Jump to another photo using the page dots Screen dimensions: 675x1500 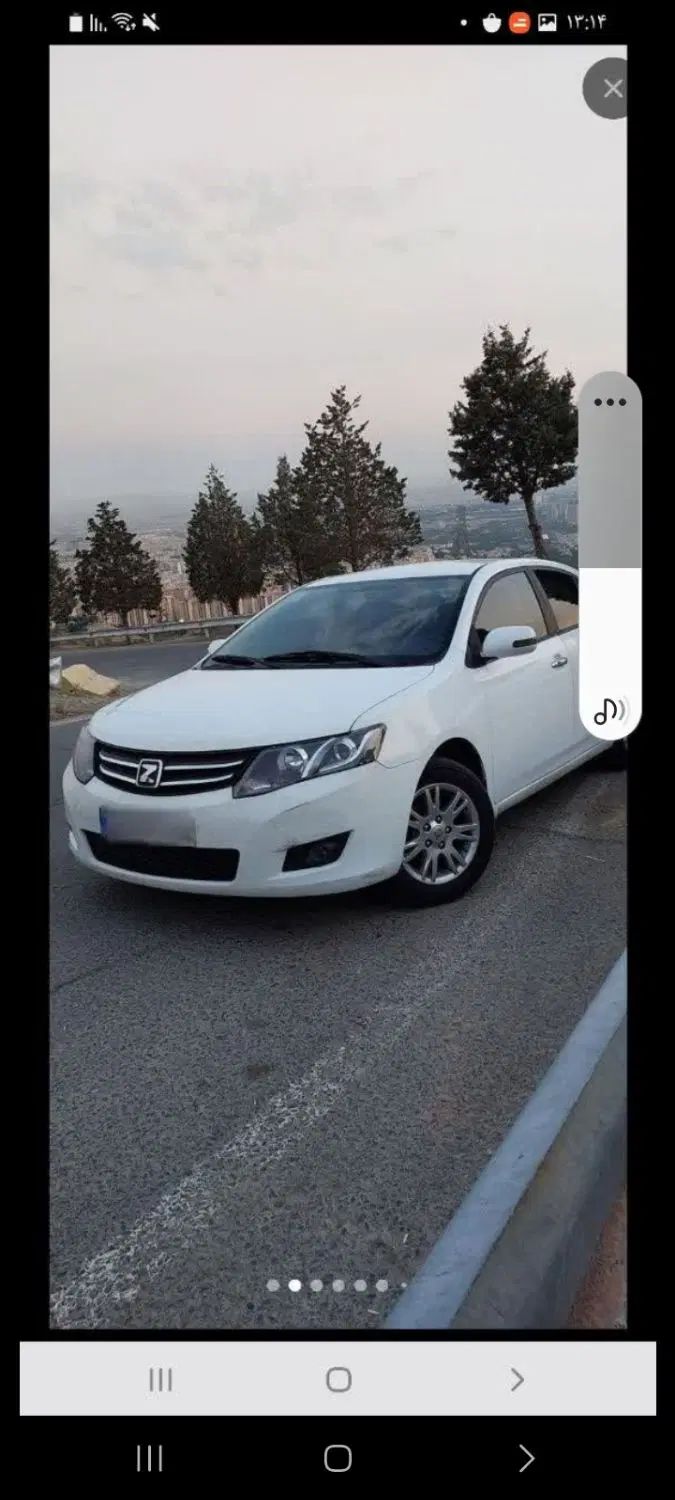click(x=316, y=1286)
